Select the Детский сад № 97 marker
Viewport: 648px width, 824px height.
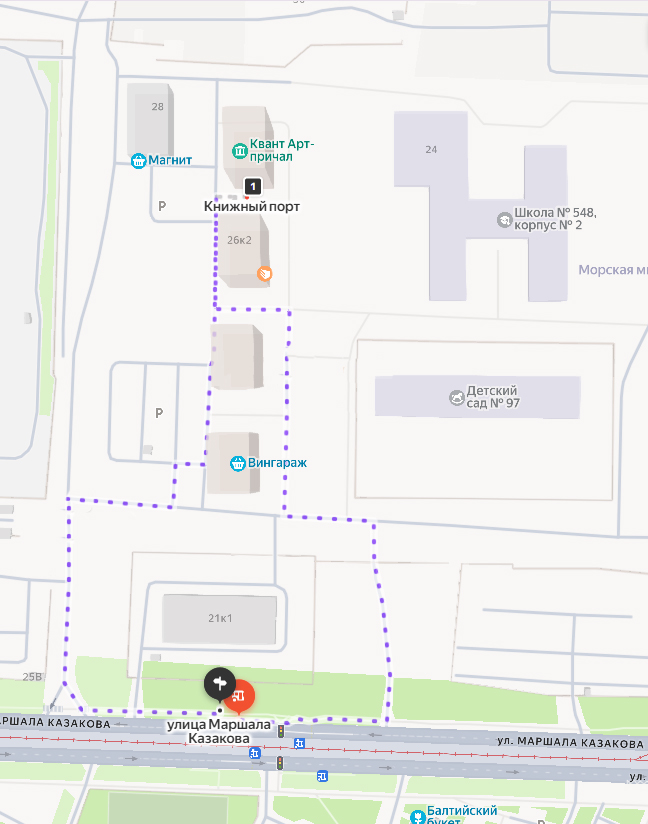[x=457, y=397]
